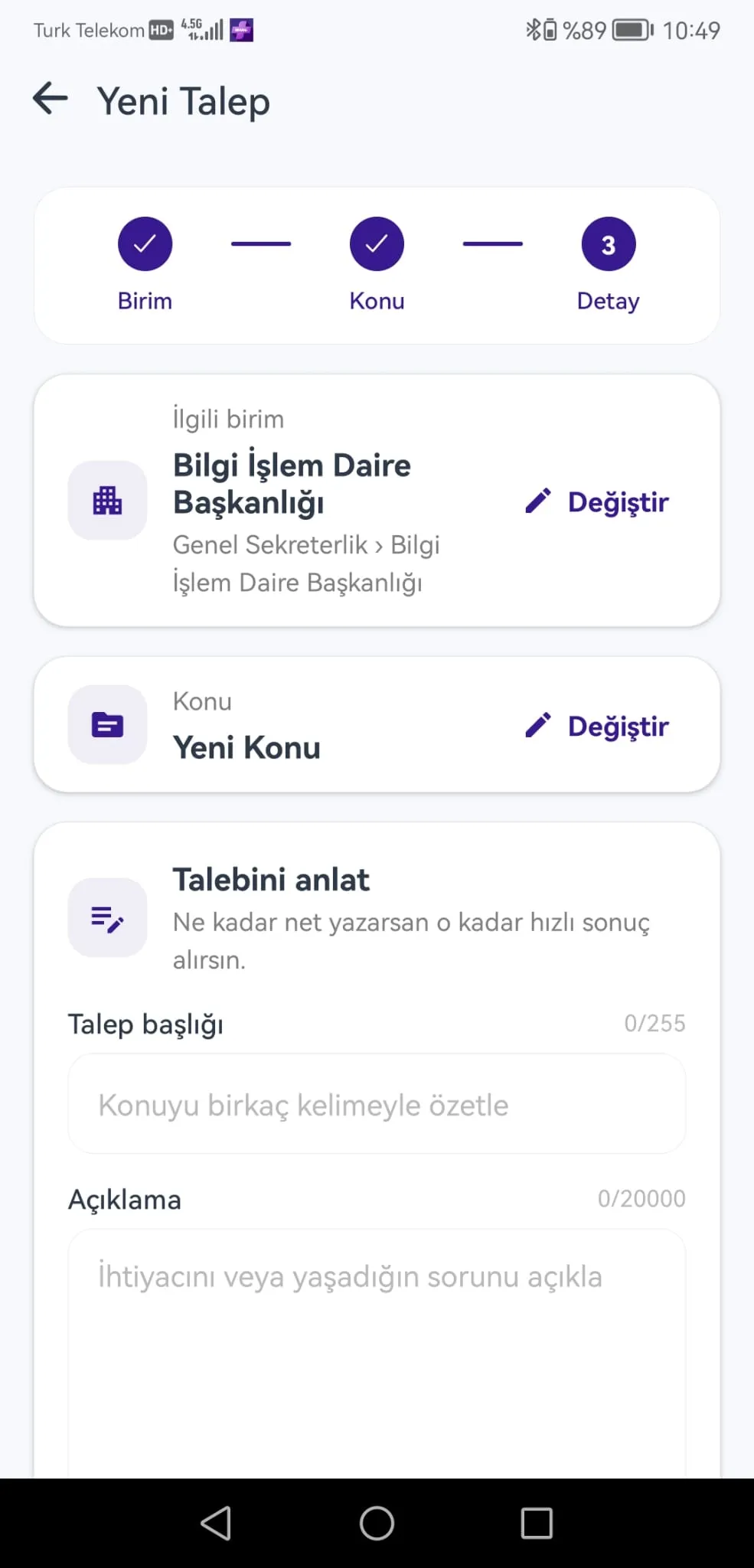754x1568 pixels.
Task: Tap Değiştir for Konu
Action: click(596, 726)
